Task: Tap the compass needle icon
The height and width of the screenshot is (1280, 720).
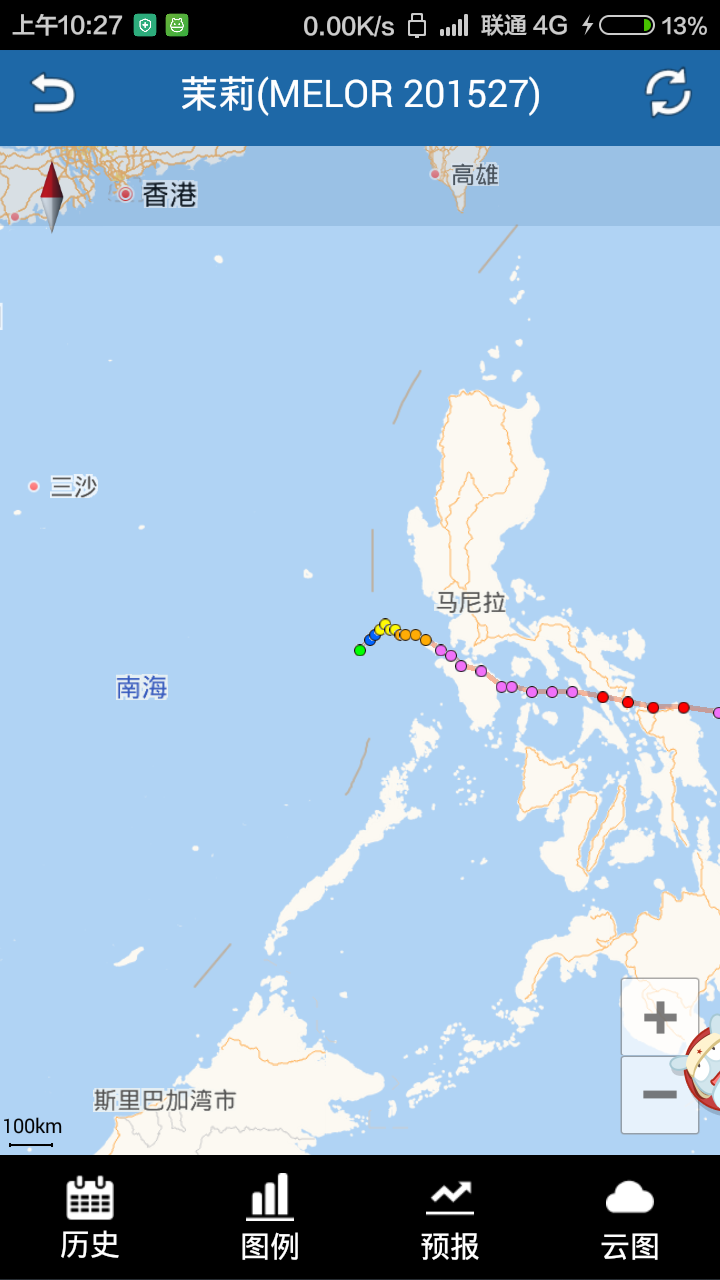Action: tap(52, 196)
